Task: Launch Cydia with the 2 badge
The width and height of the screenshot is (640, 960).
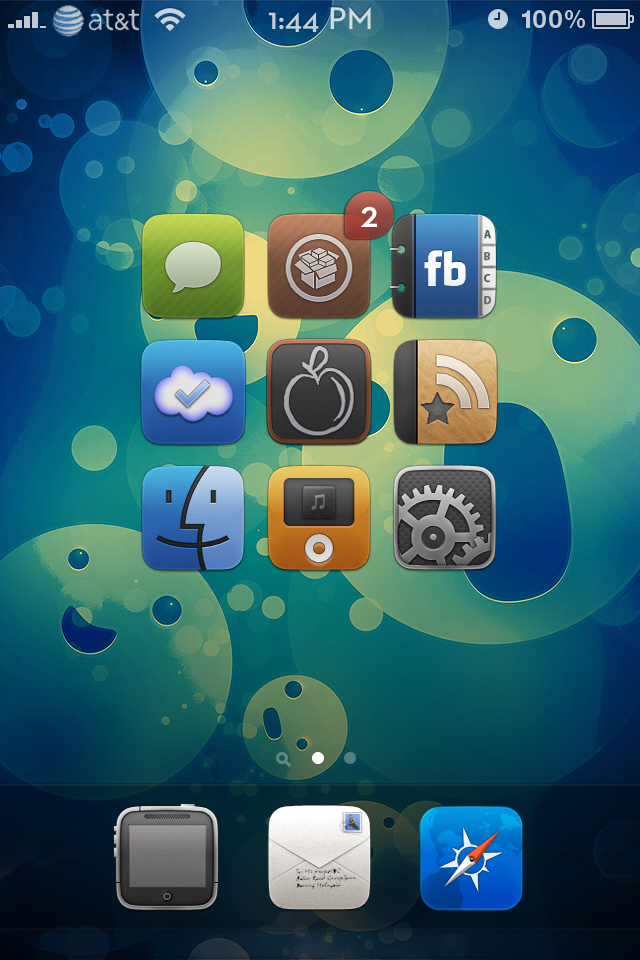Action: click(x=318, y=267)
